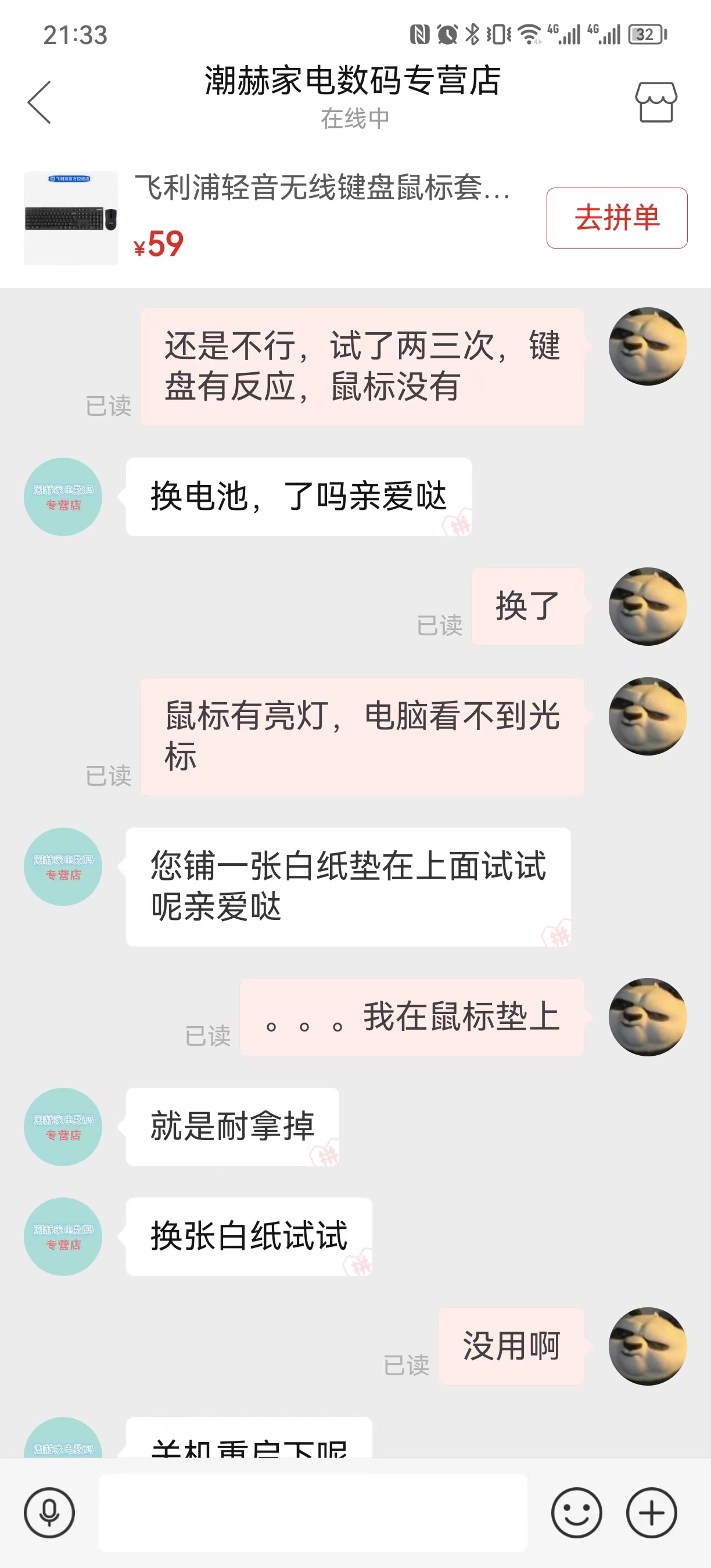Open the plus attachments menu
The width and height of the screenshot is (711, 1568).
coord(651,1512)
